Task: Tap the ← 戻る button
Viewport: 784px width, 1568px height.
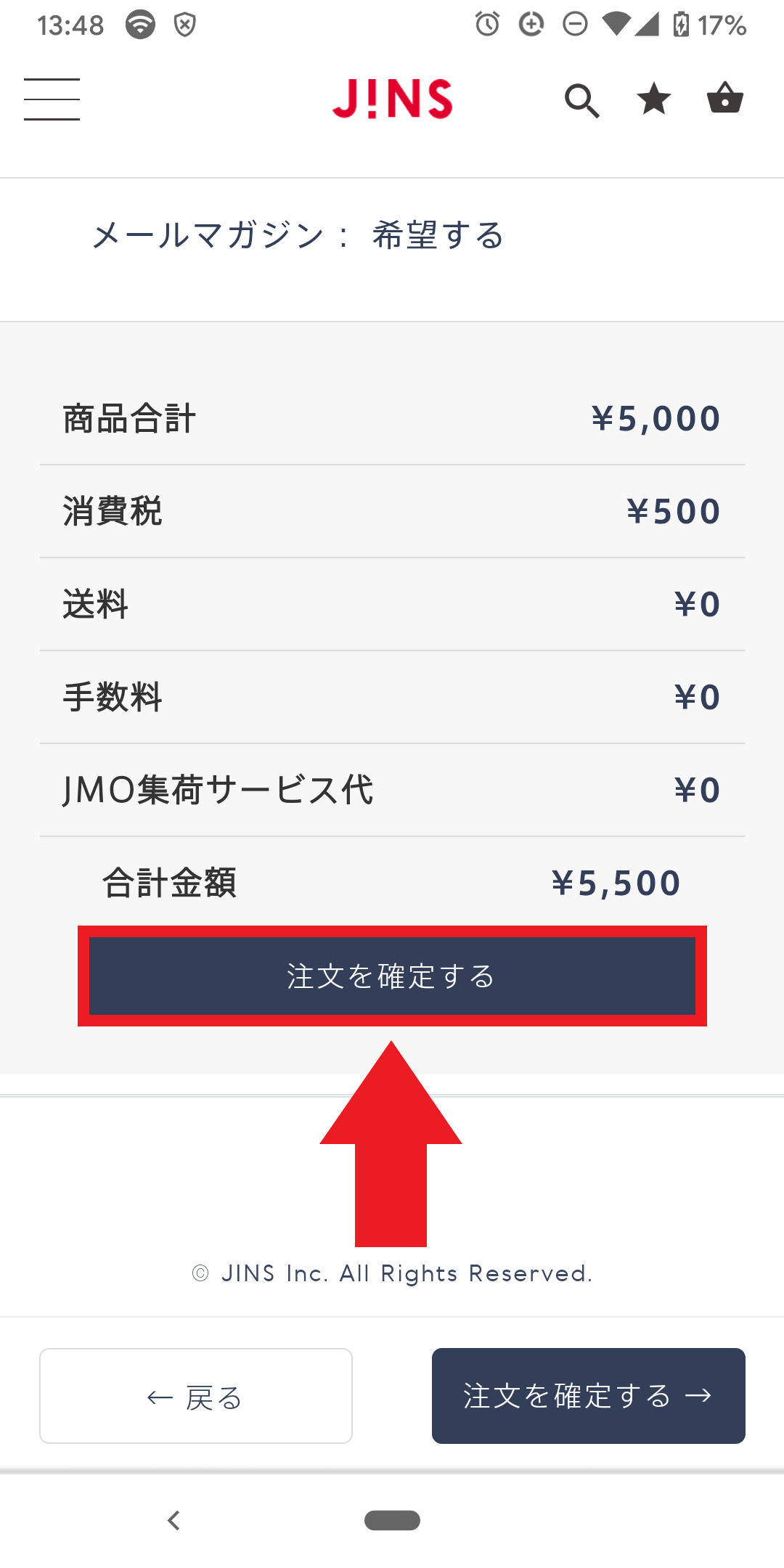Action: (x=196, y=1396)
